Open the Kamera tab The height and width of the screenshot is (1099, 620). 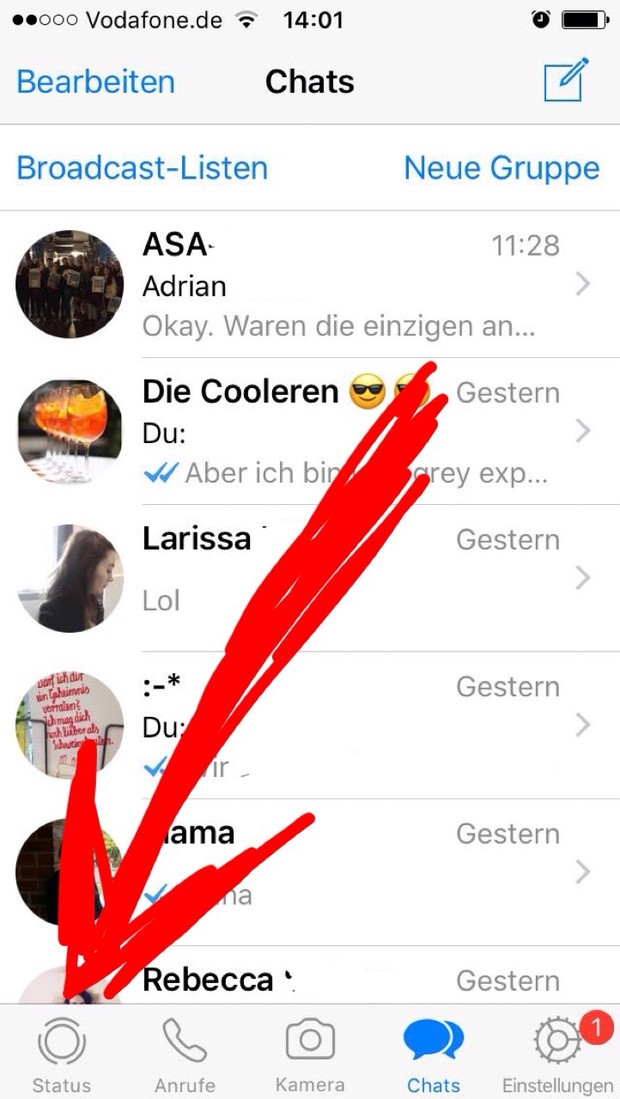[x=310, y=1055]
